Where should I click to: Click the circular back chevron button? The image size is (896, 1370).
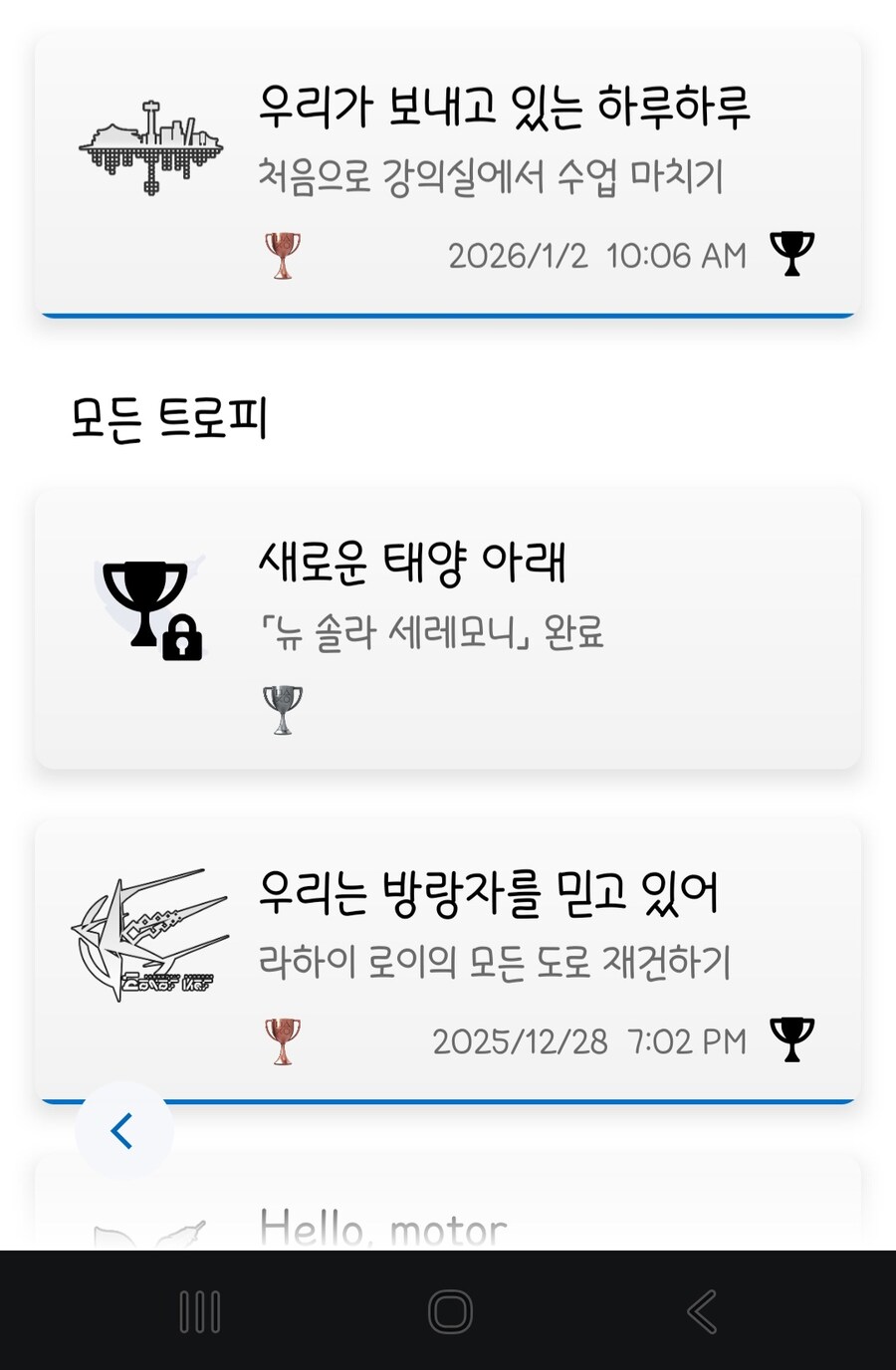pos(122,1130)
